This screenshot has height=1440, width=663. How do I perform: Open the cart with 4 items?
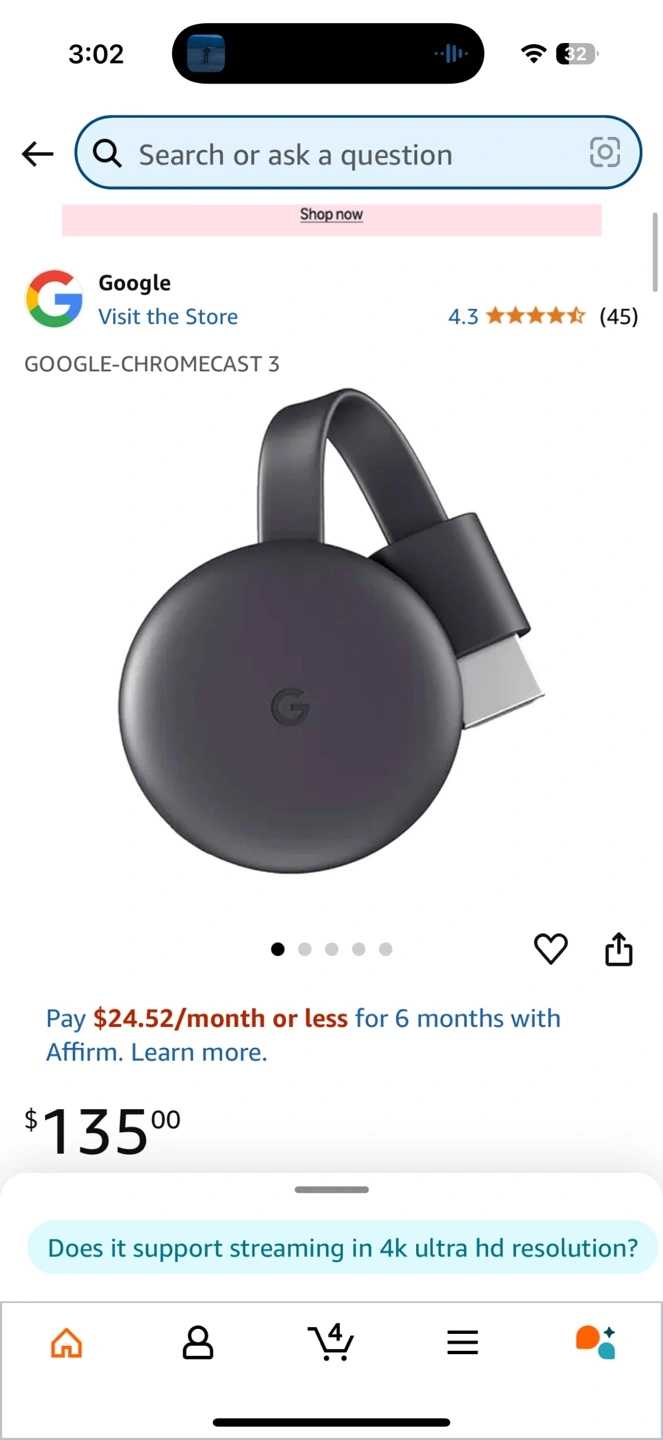coord(330,1341)
